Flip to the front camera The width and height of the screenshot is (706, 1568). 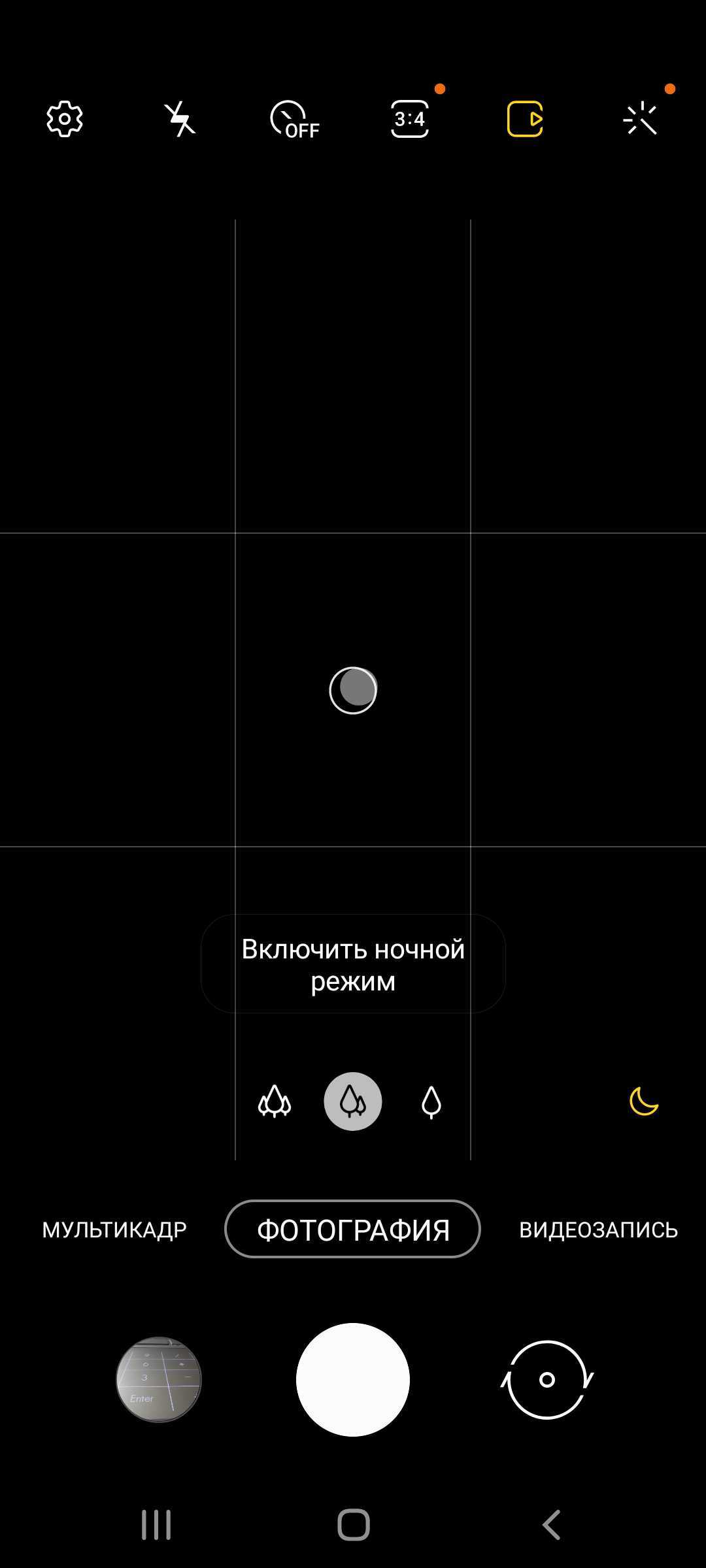[x=547, y=1379]
